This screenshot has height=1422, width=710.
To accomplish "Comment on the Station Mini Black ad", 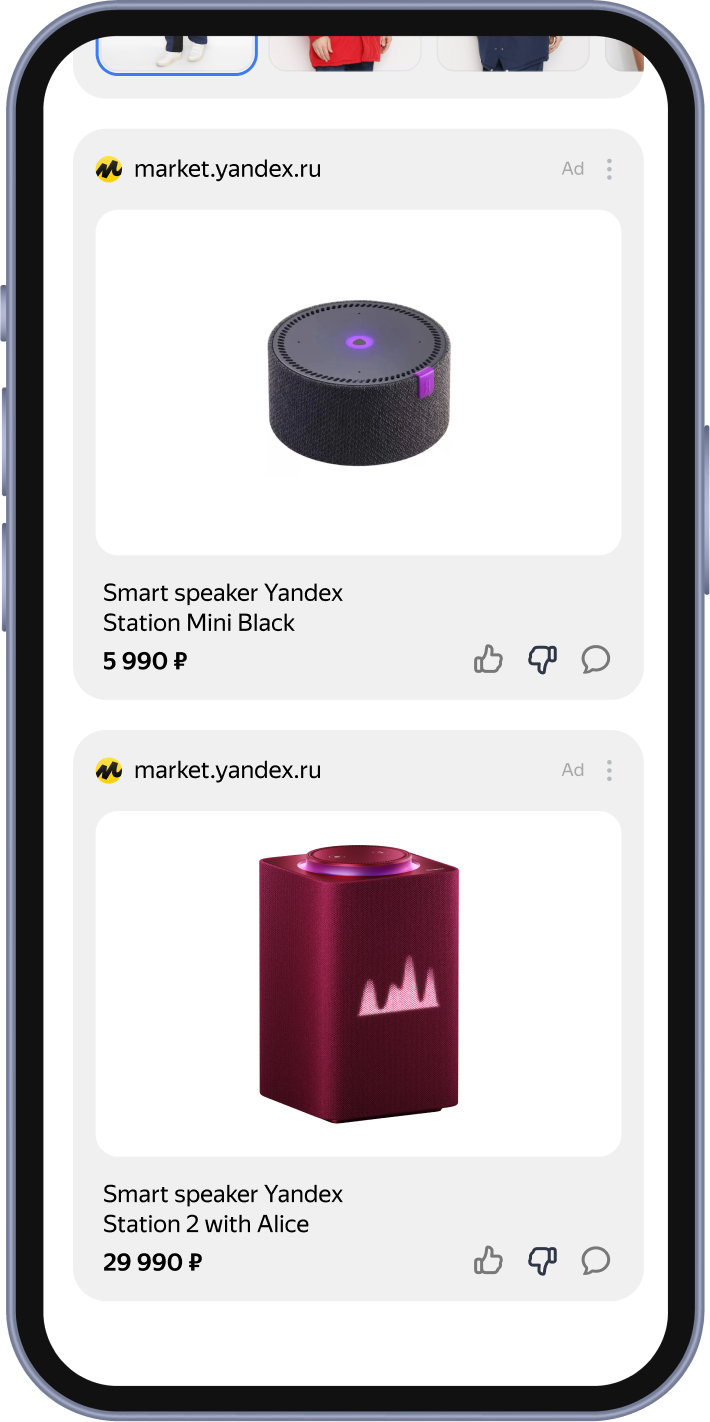I will point(596,659).
